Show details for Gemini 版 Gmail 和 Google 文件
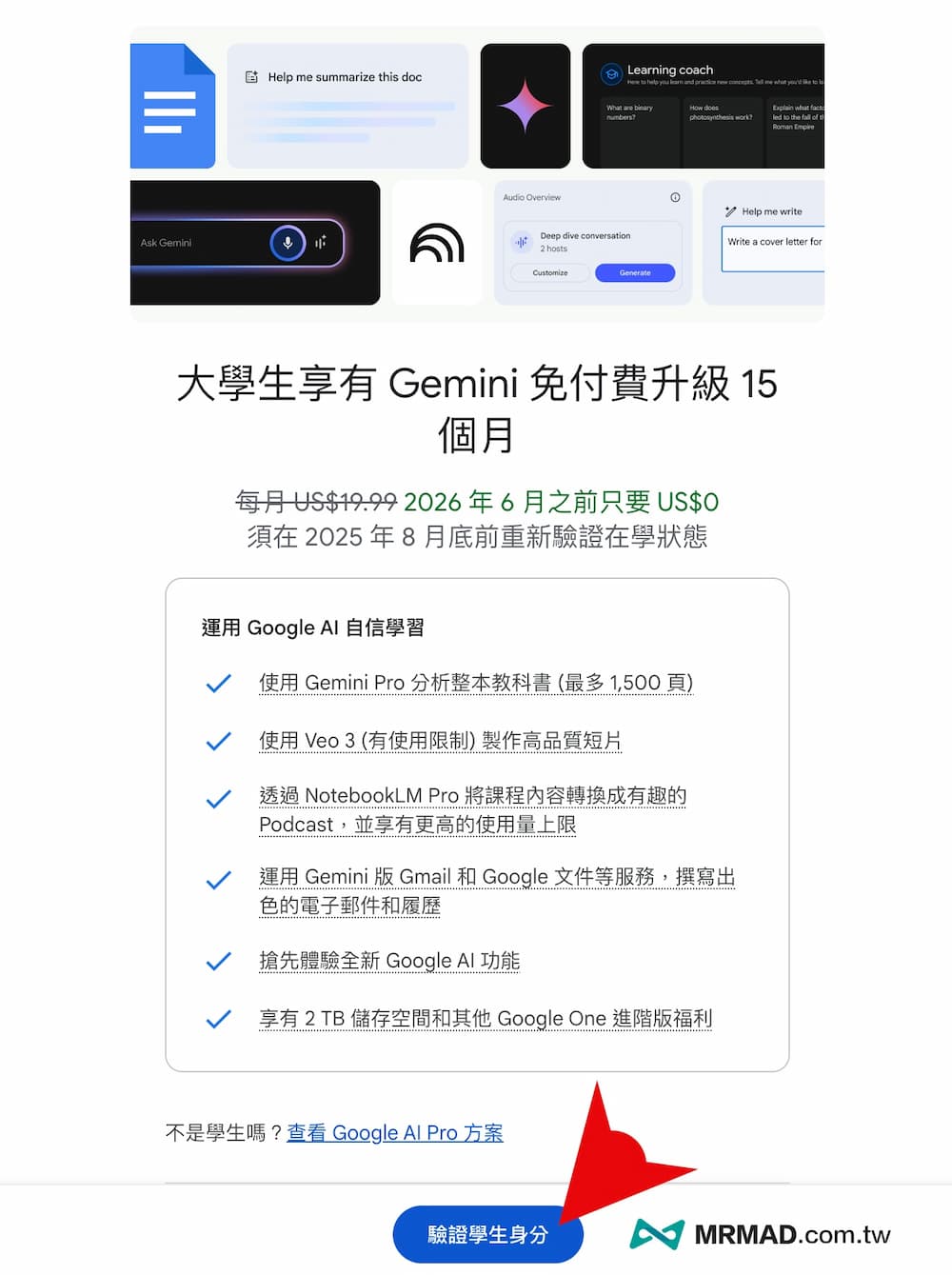The height and width of the screenshot is (1275, 952). (x=496, y=890)
